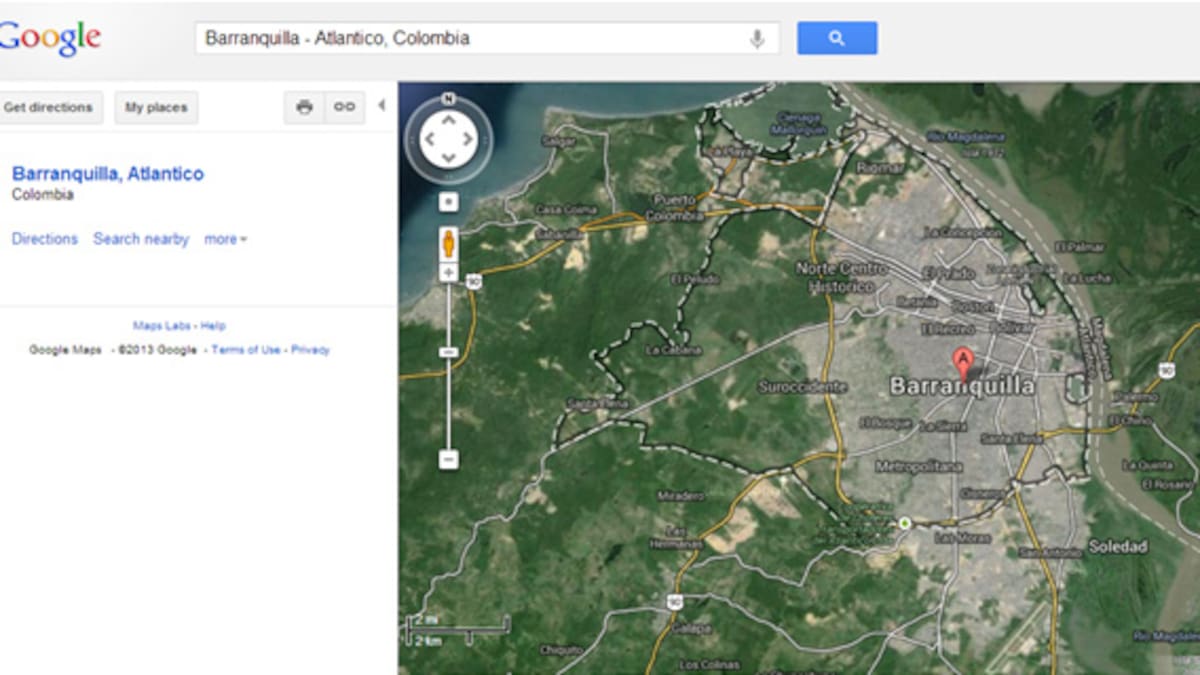Collapse the side panel arrow
The image size is (1200, 675).
pyautogui.click(x=381, y=106)
